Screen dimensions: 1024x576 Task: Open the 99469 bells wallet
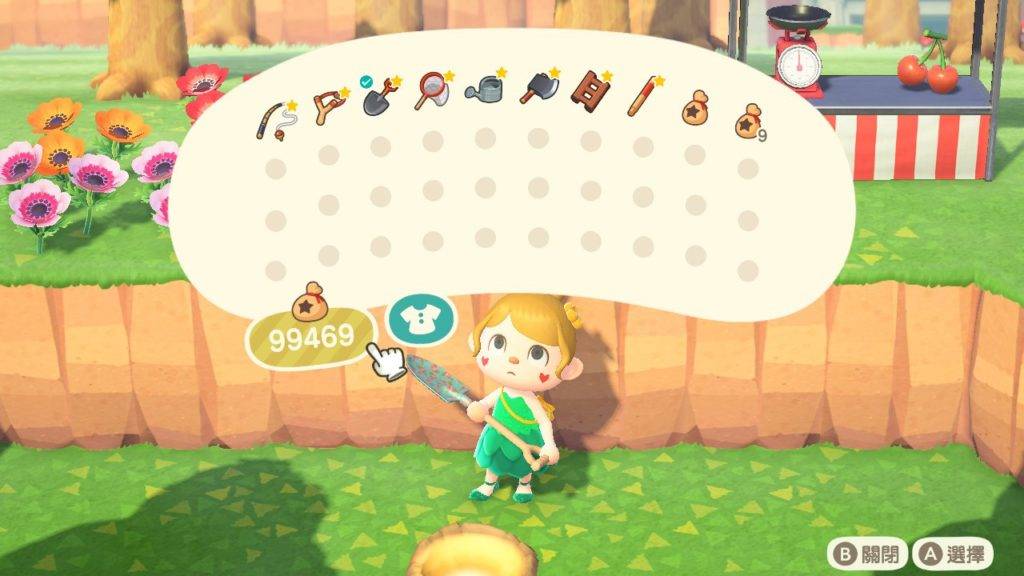[x=310, y=336]
